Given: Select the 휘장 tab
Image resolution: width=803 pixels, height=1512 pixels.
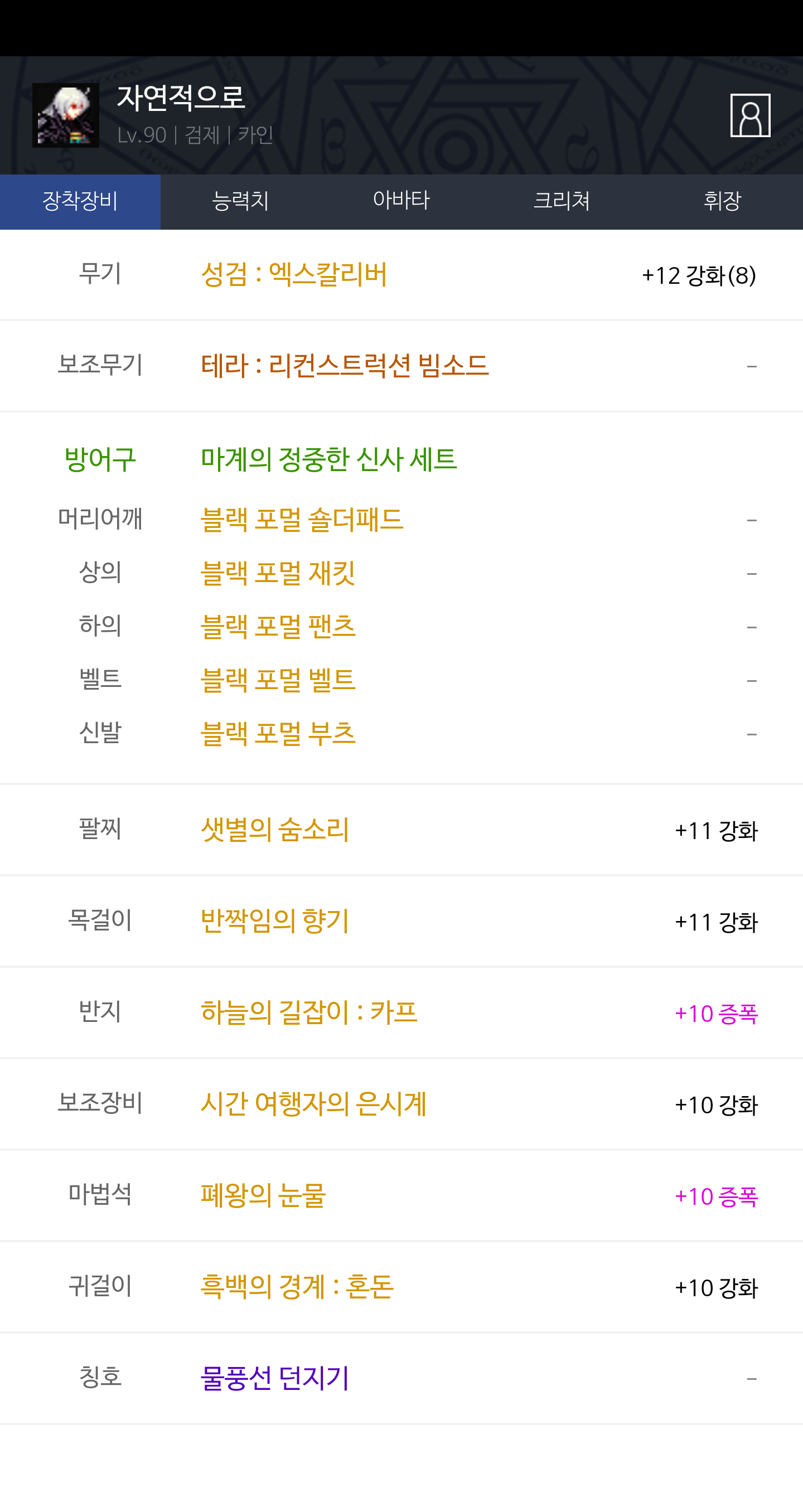Looking at the screenshot, I should point(723,201).
